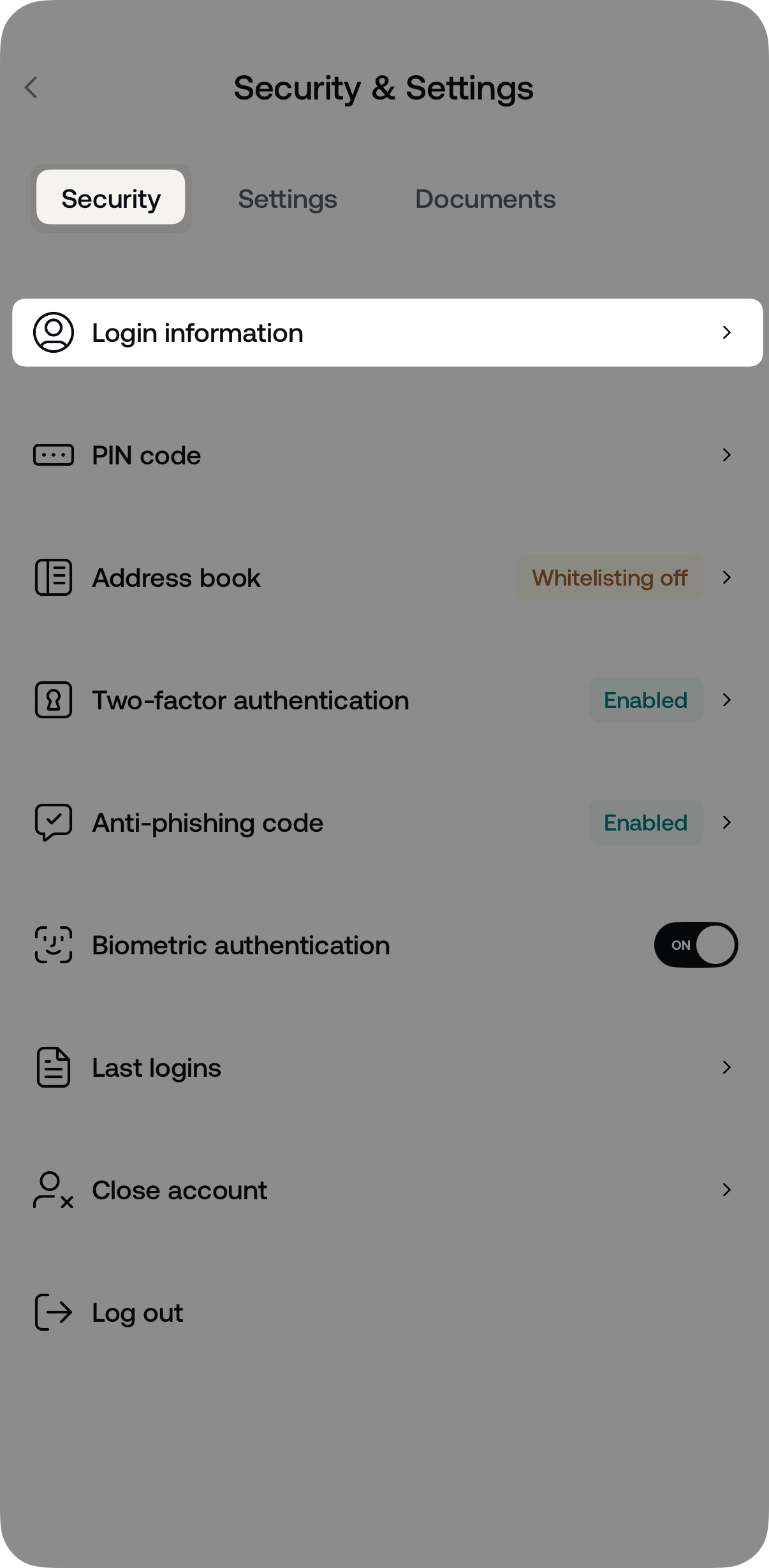The width and height of the screenshot is (769, 1568).
Task: Click the Last logins document icon
Action: tap(53, 1067)
